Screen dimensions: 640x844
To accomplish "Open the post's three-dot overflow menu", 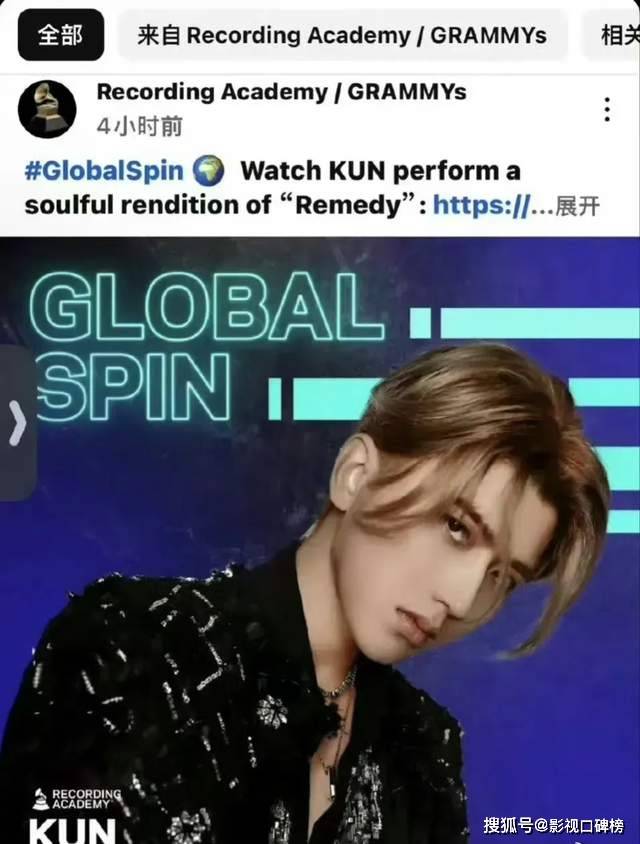I will 607,109.
